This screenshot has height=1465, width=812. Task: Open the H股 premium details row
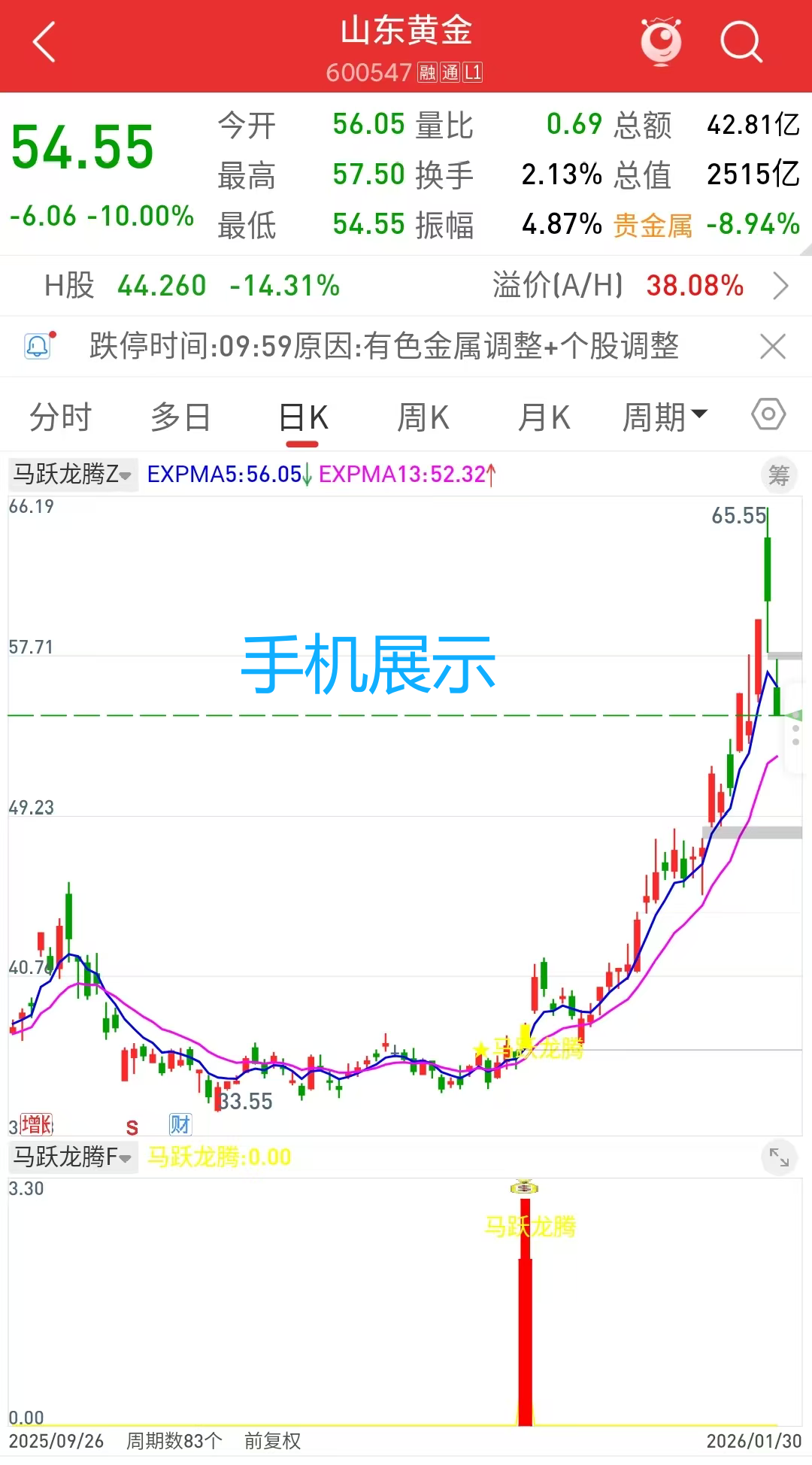click(x=780, y=286)
